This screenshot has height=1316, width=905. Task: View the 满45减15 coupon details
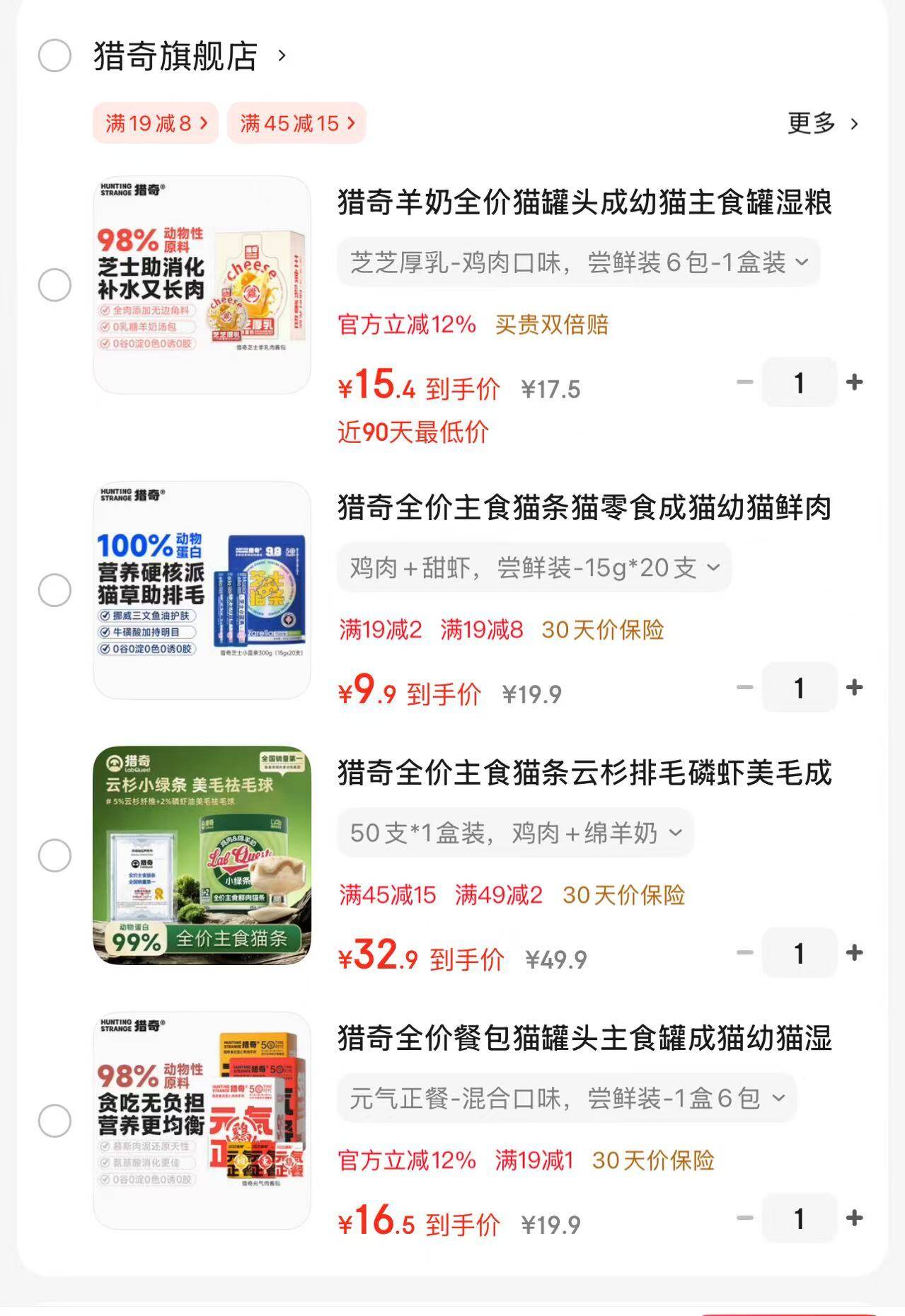click(x=295, y=124)
